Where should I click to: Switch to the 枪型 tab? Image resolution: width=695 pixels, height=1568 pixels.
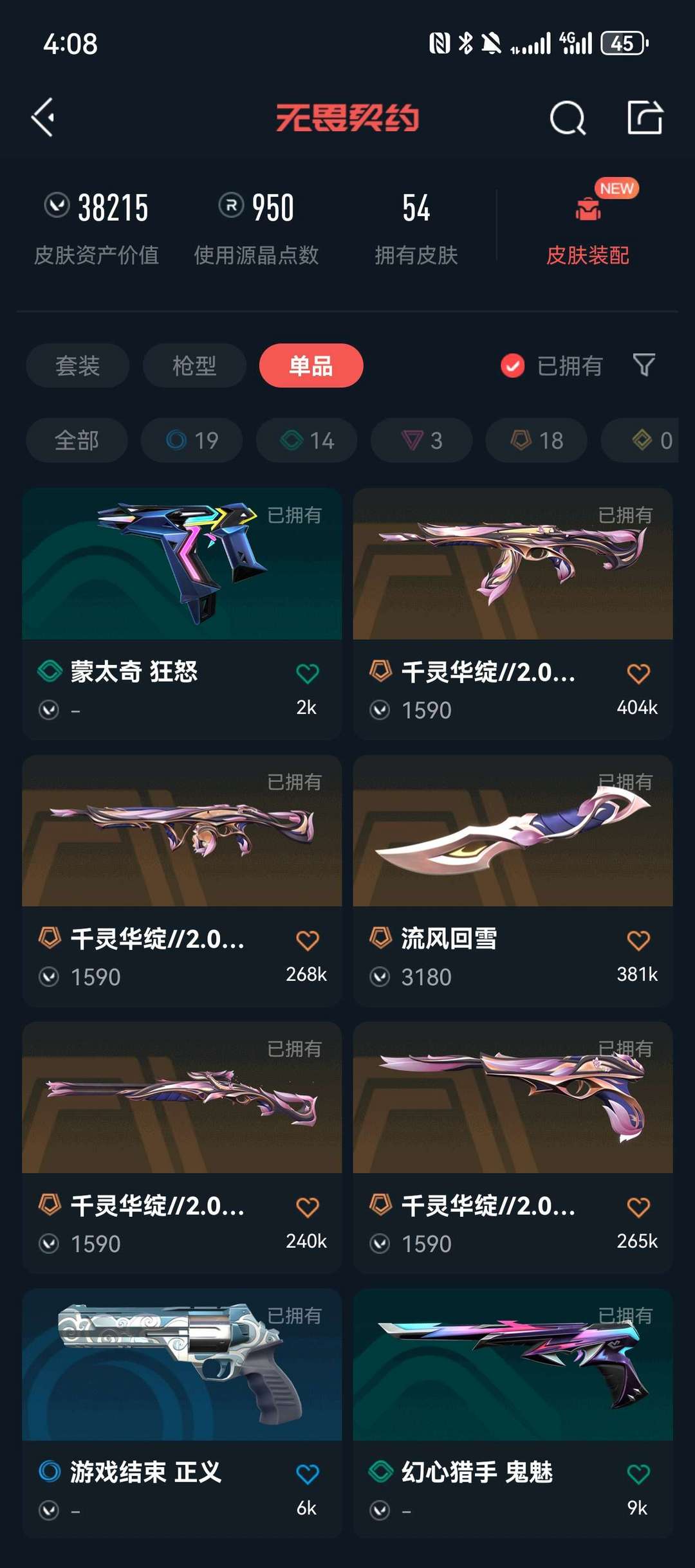194,365
